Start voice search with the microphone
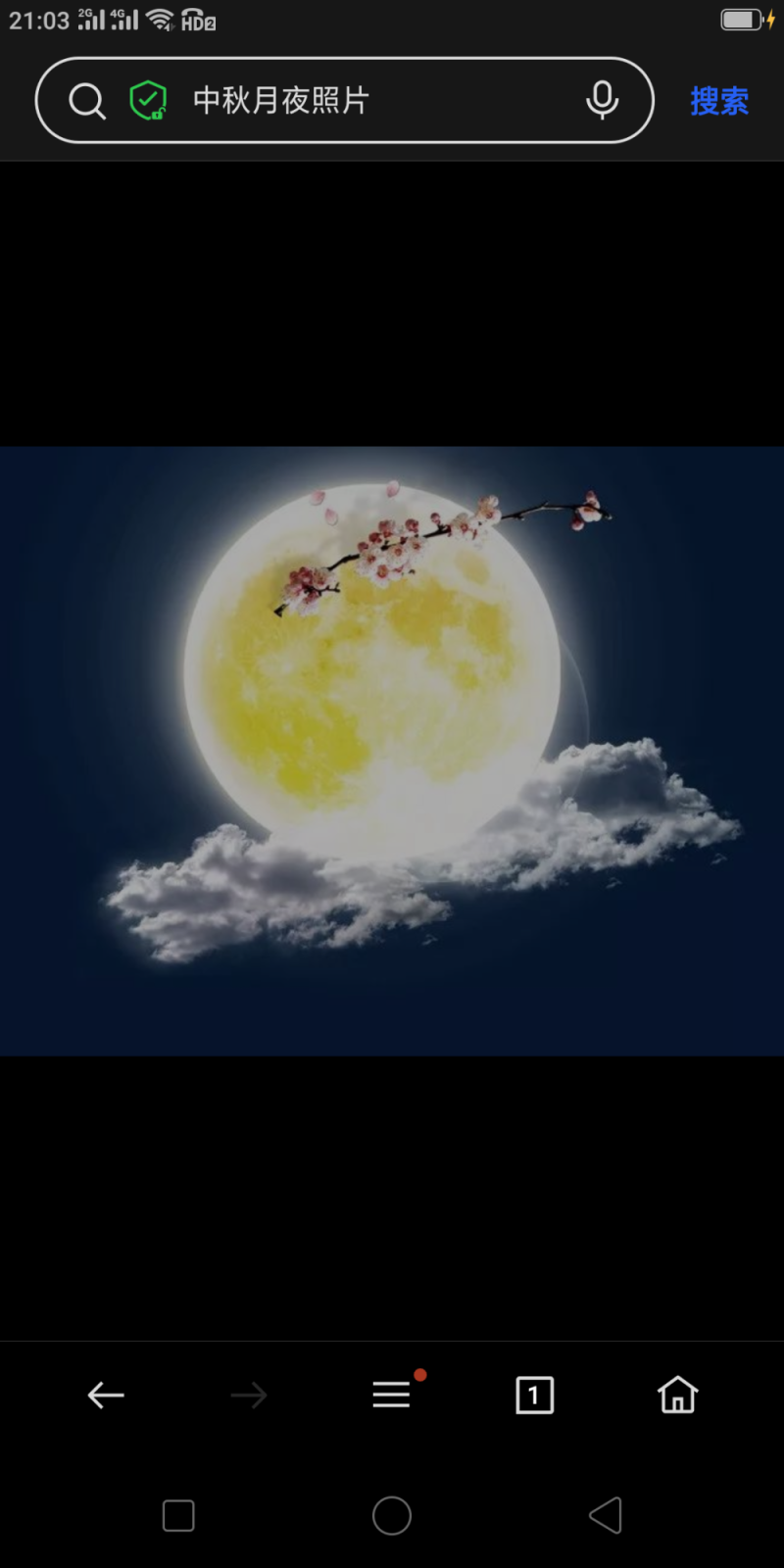 tap(602, 100)
